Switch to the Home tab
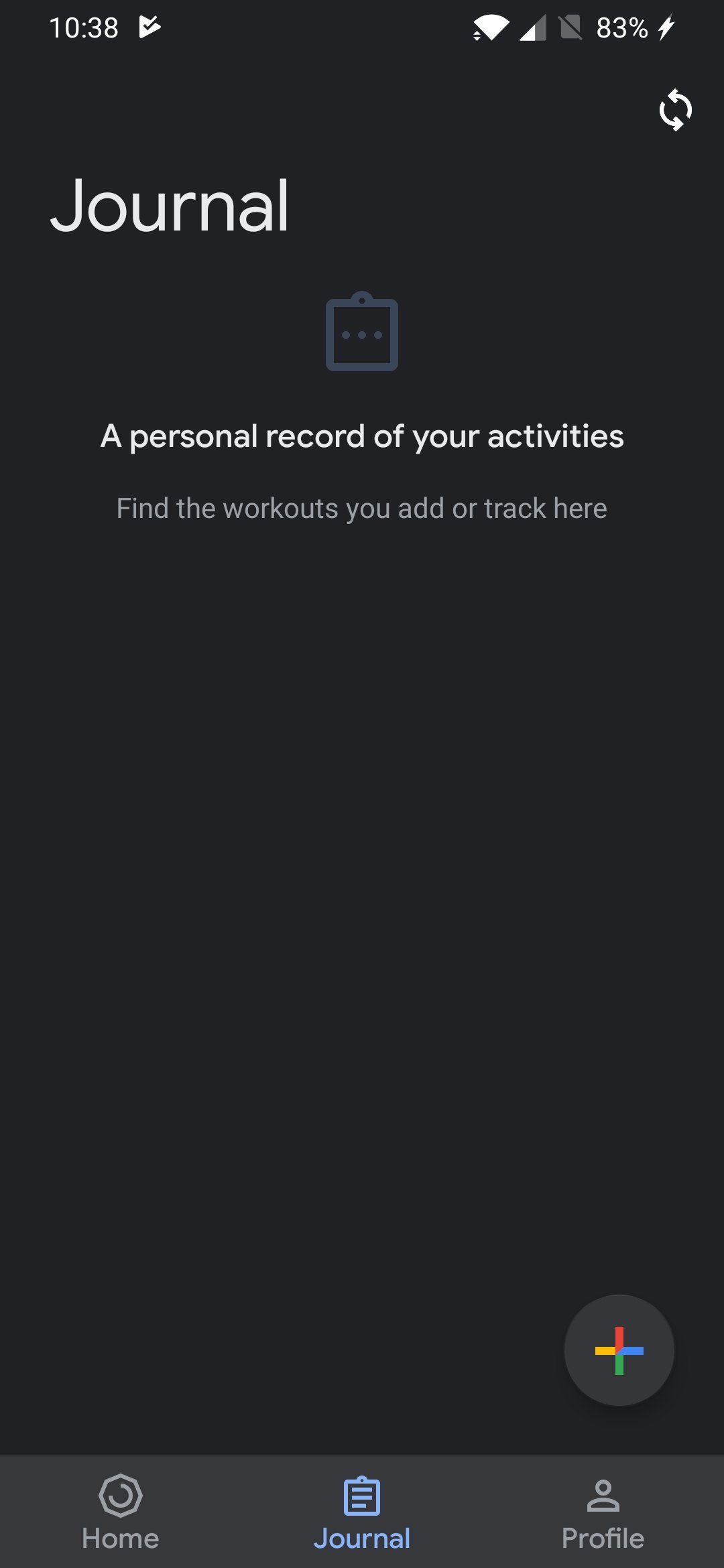The image size is (724, 1568). 121,1512
